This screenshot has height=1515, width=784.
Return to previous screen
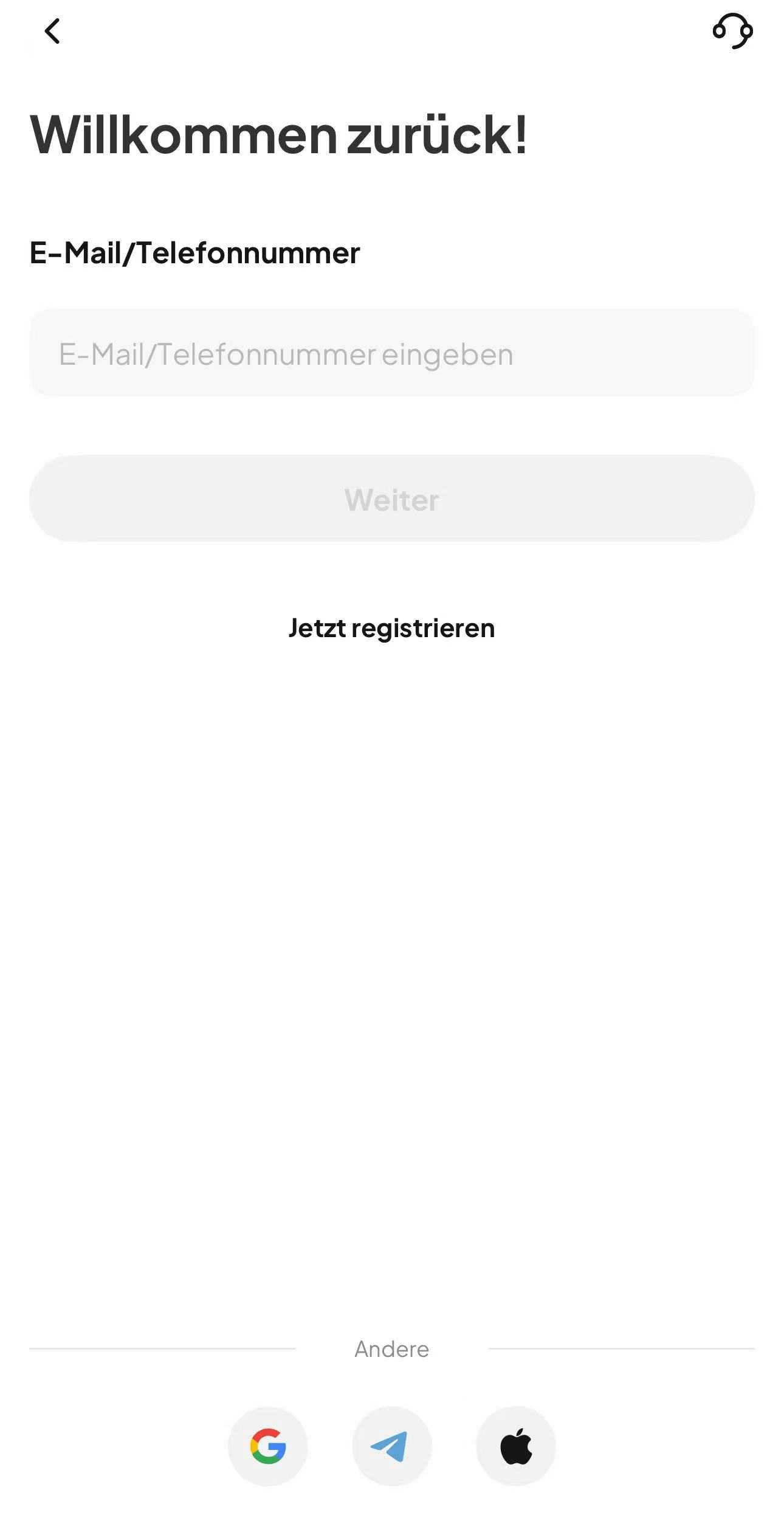[x=53, y=32]
